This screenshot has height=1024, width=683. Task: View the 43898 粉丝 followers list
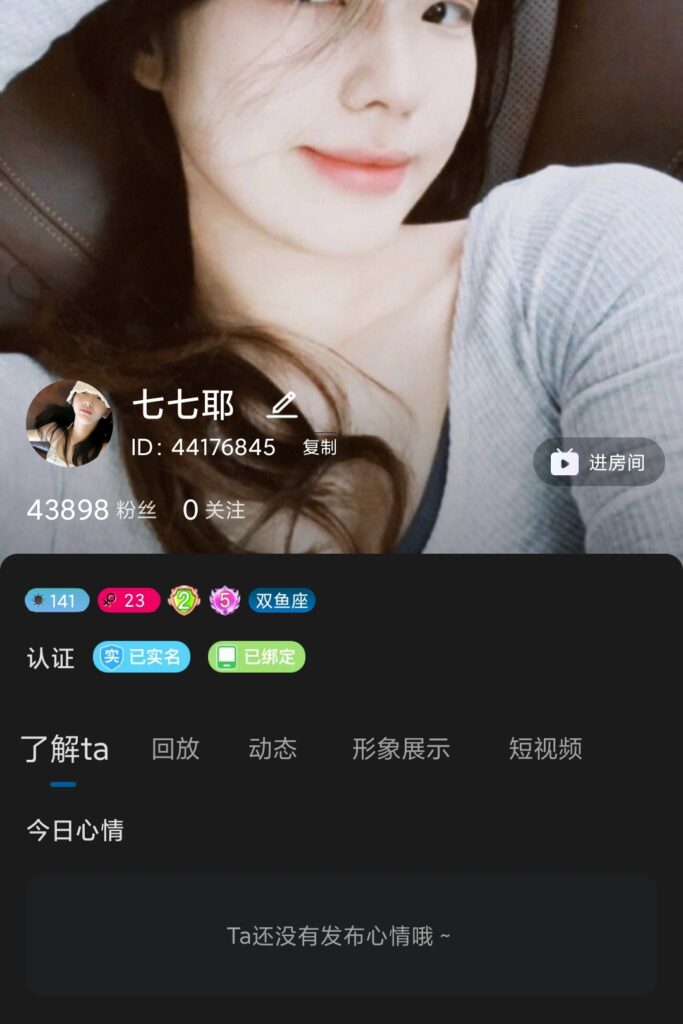pyautogui.click(x=91, y=510)
